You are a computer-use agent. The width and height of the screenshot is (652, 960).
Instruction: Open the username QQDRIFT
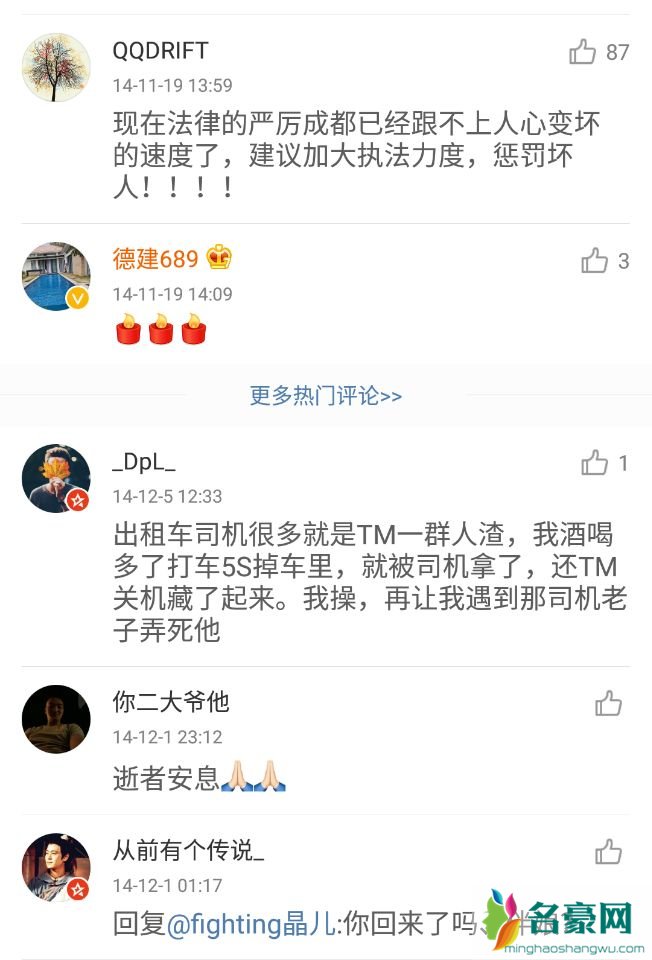click(x=160, y=51)
